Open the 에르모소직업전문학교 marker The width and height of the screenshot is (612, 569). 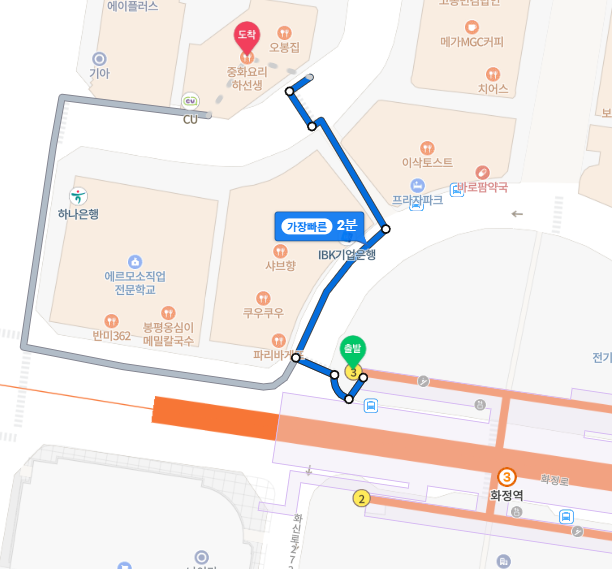click(135, 261)
